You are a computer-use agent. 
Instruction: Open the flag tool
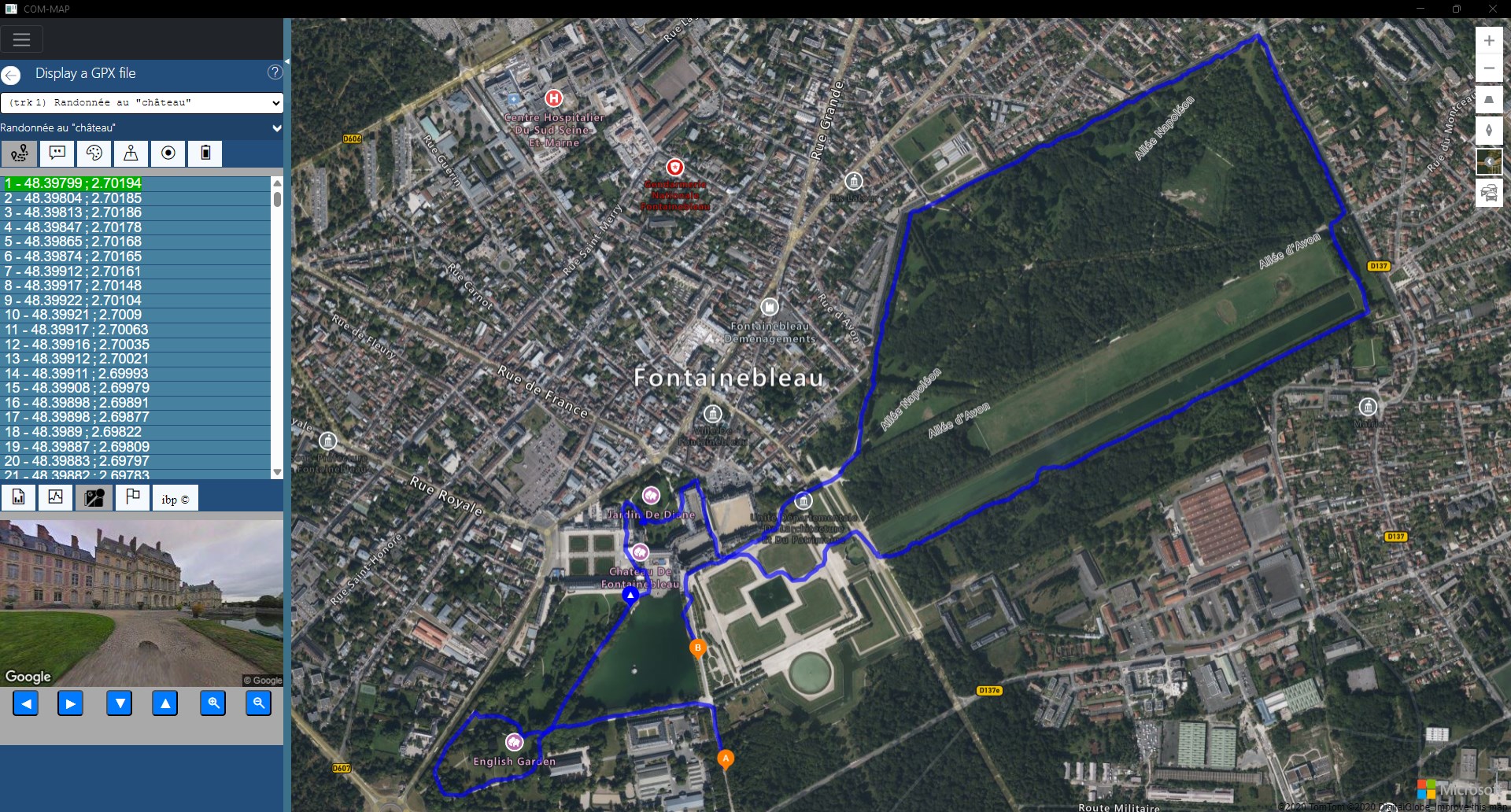coord(132,498)
